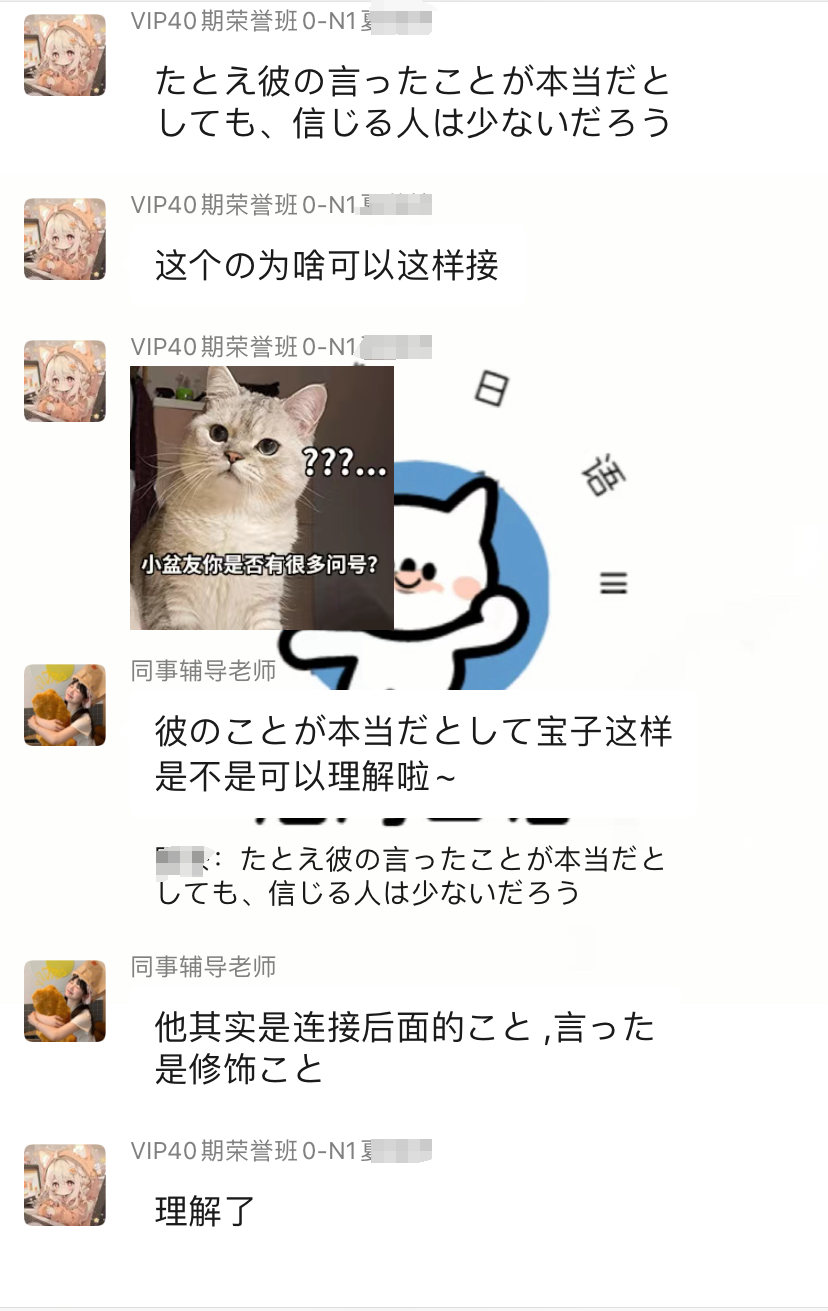Open sender's avatar beside 这个の为啥可以这样接

coord(65,239)
